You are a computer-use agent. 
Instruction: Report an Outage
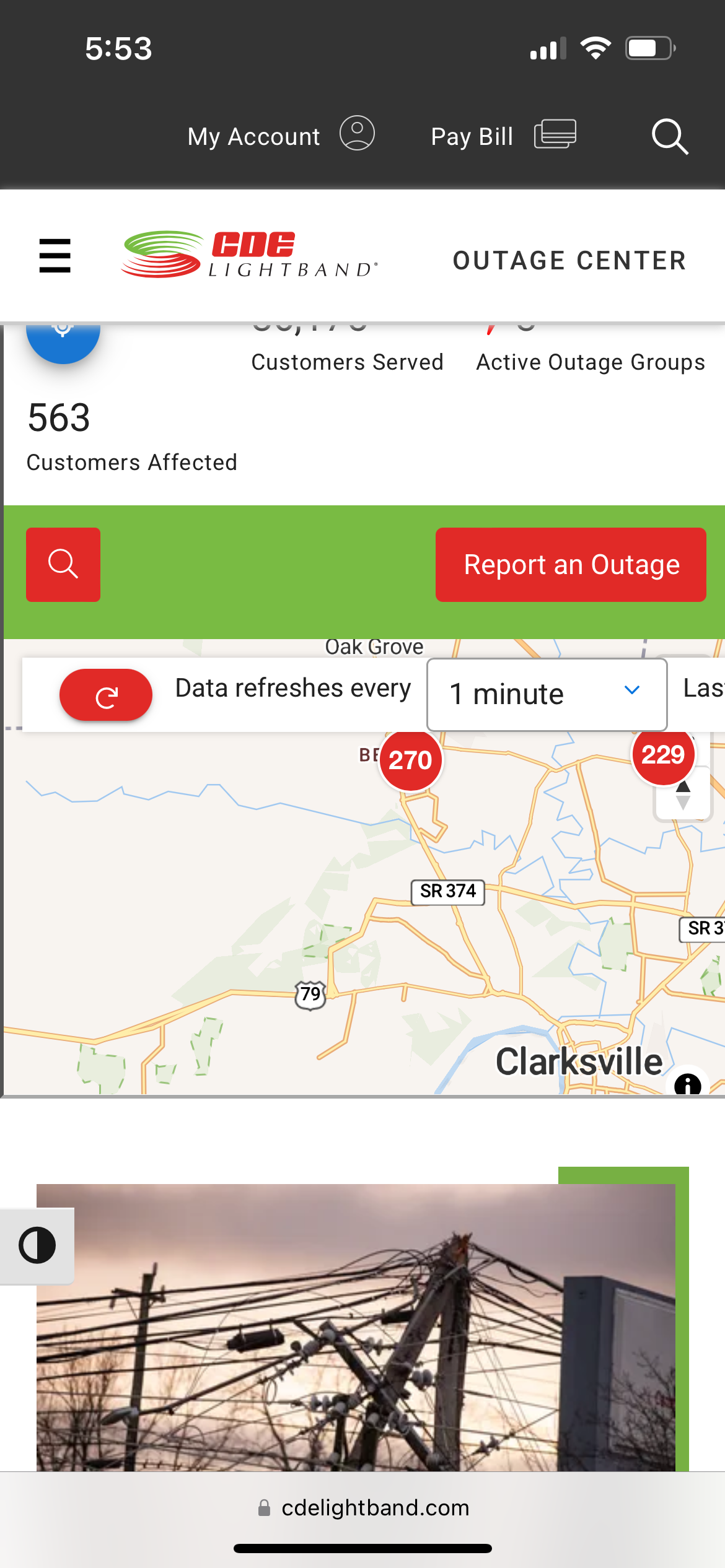tap(571, 564)
